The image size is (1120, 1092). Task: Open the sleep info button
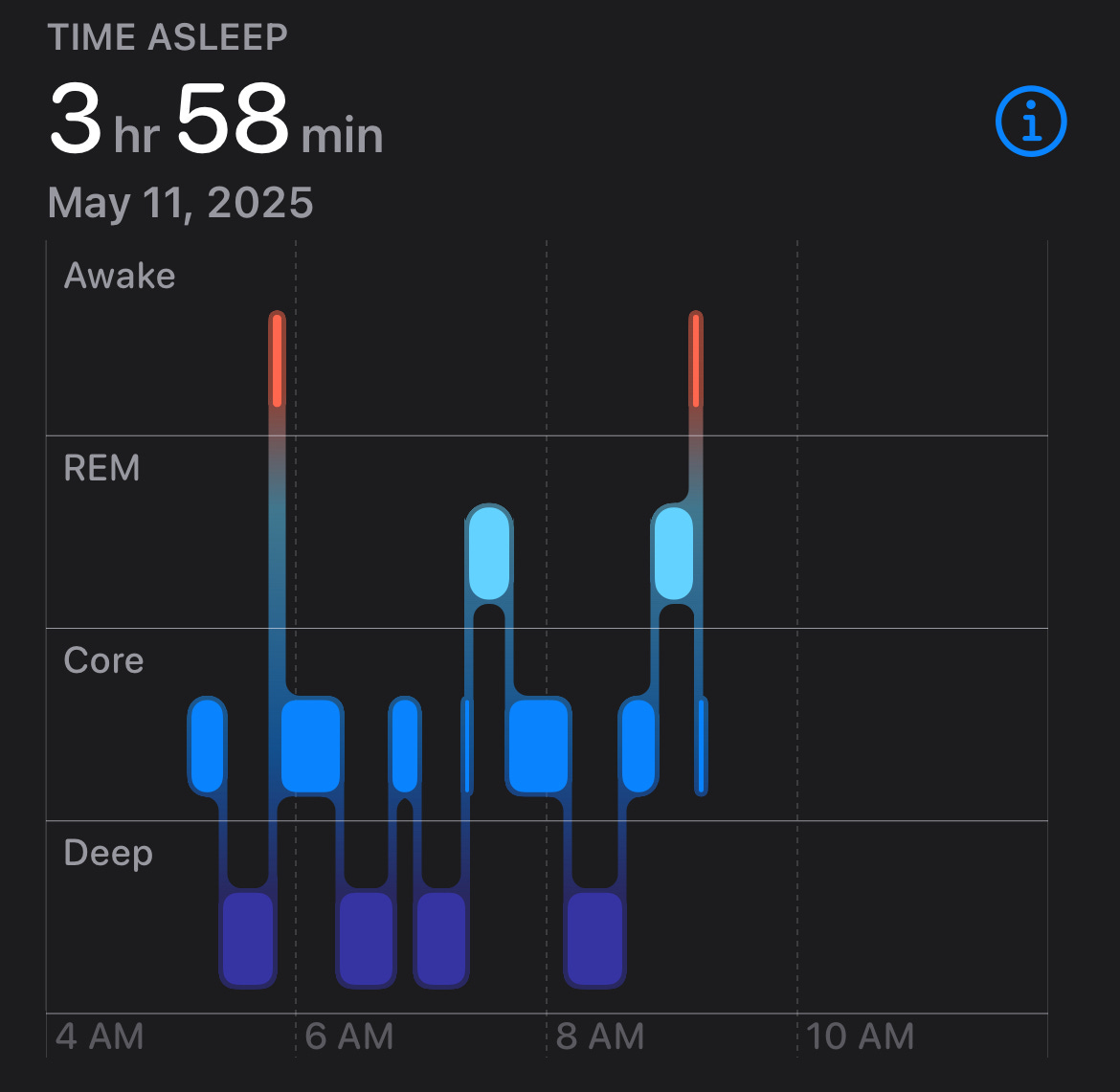[x=1030, y=122]
